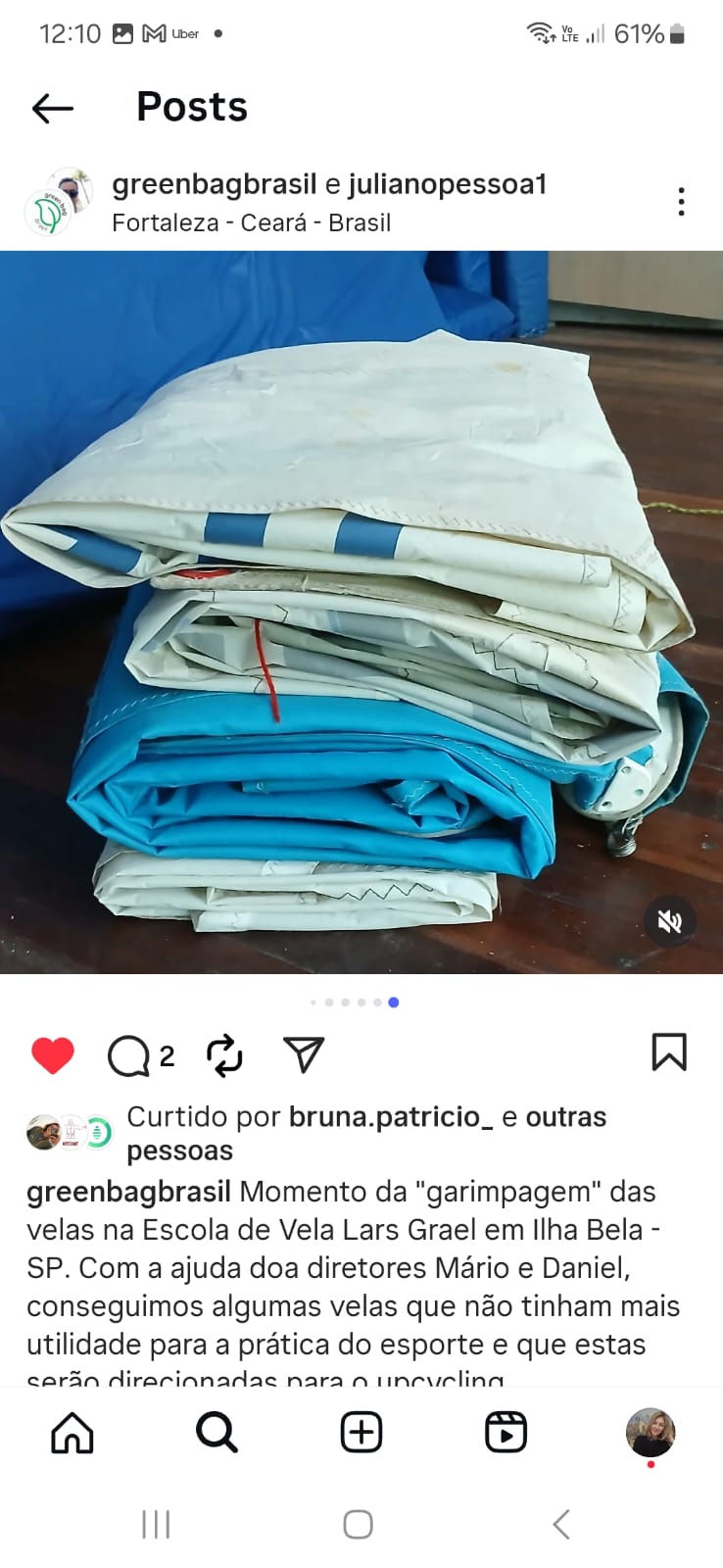The width and height of the screenshot is (723, 1568).
Task: Open julianopessoa1 profile from post header
Action: [x=447, y=184]
